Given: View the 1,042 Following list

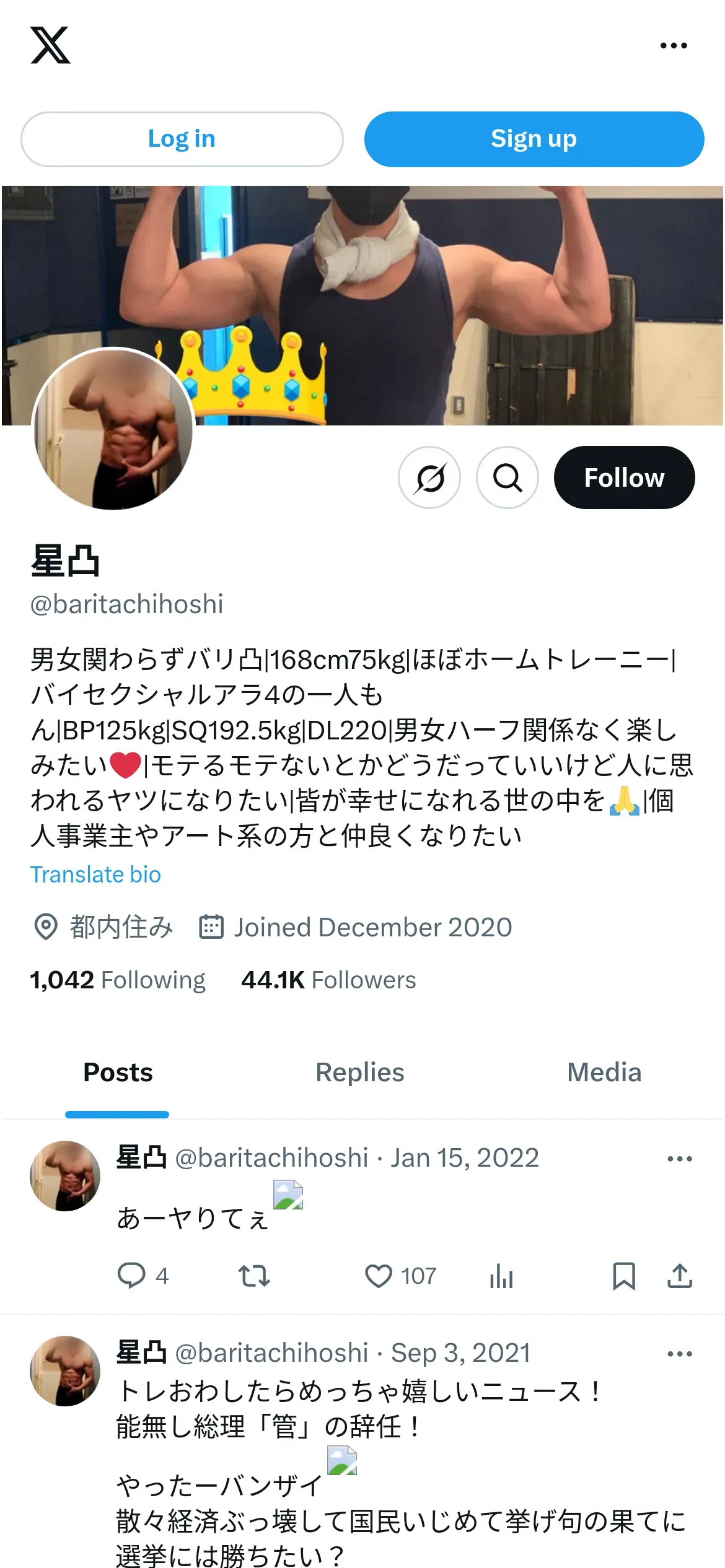Looking at the screenshot, I should pos(118,980).
